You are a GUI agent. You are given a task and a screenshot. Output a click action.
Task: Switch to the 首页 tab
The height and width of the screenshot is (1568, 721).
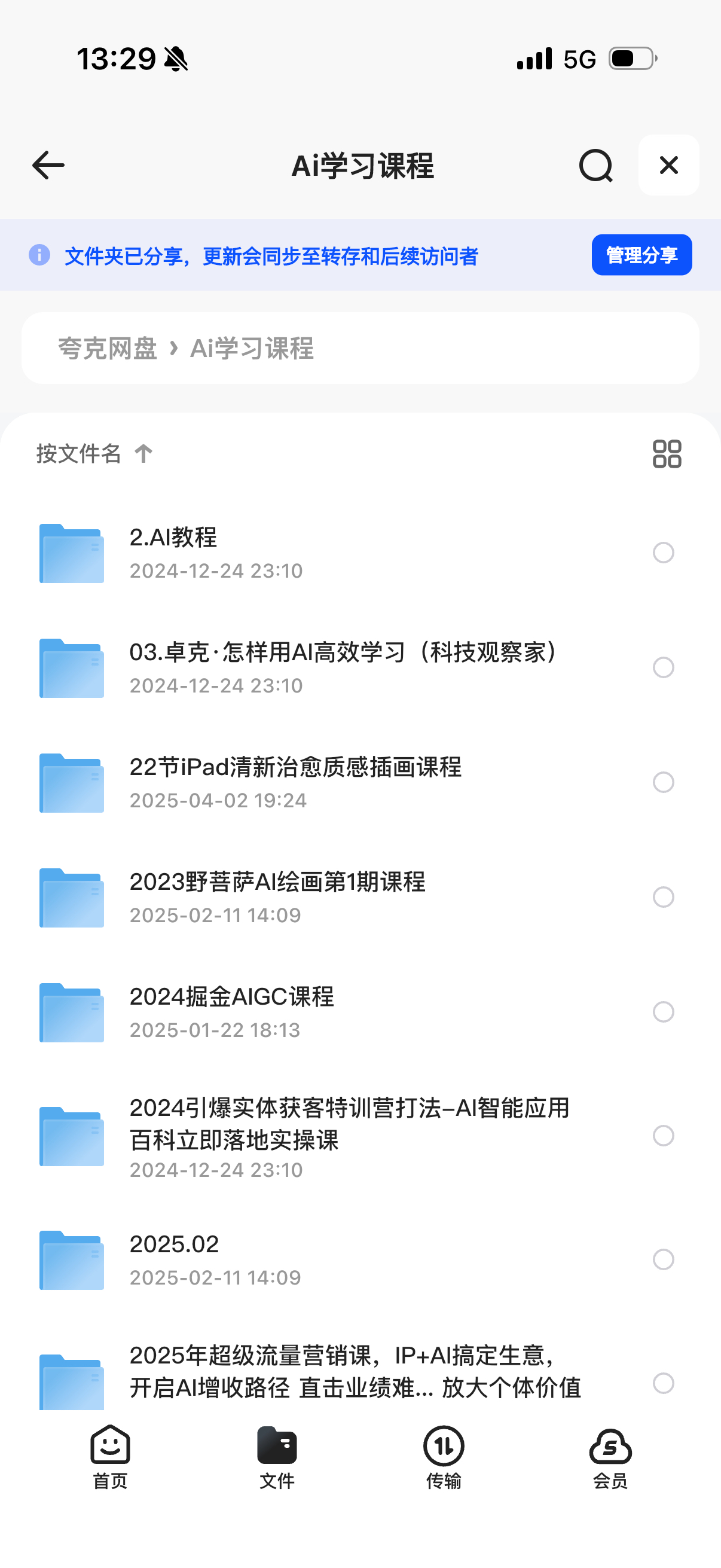[110, 1457]
